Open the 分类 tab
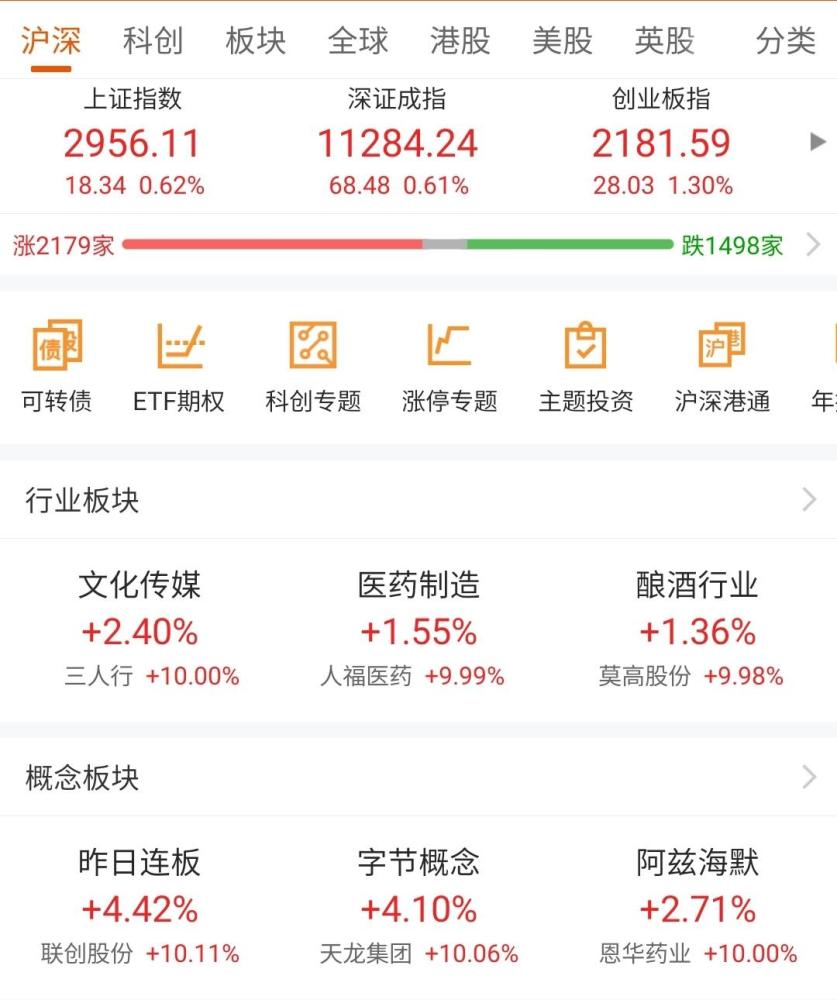This screenshot has width=837, height=1000. pyautogui.click(x=786, y=41)
